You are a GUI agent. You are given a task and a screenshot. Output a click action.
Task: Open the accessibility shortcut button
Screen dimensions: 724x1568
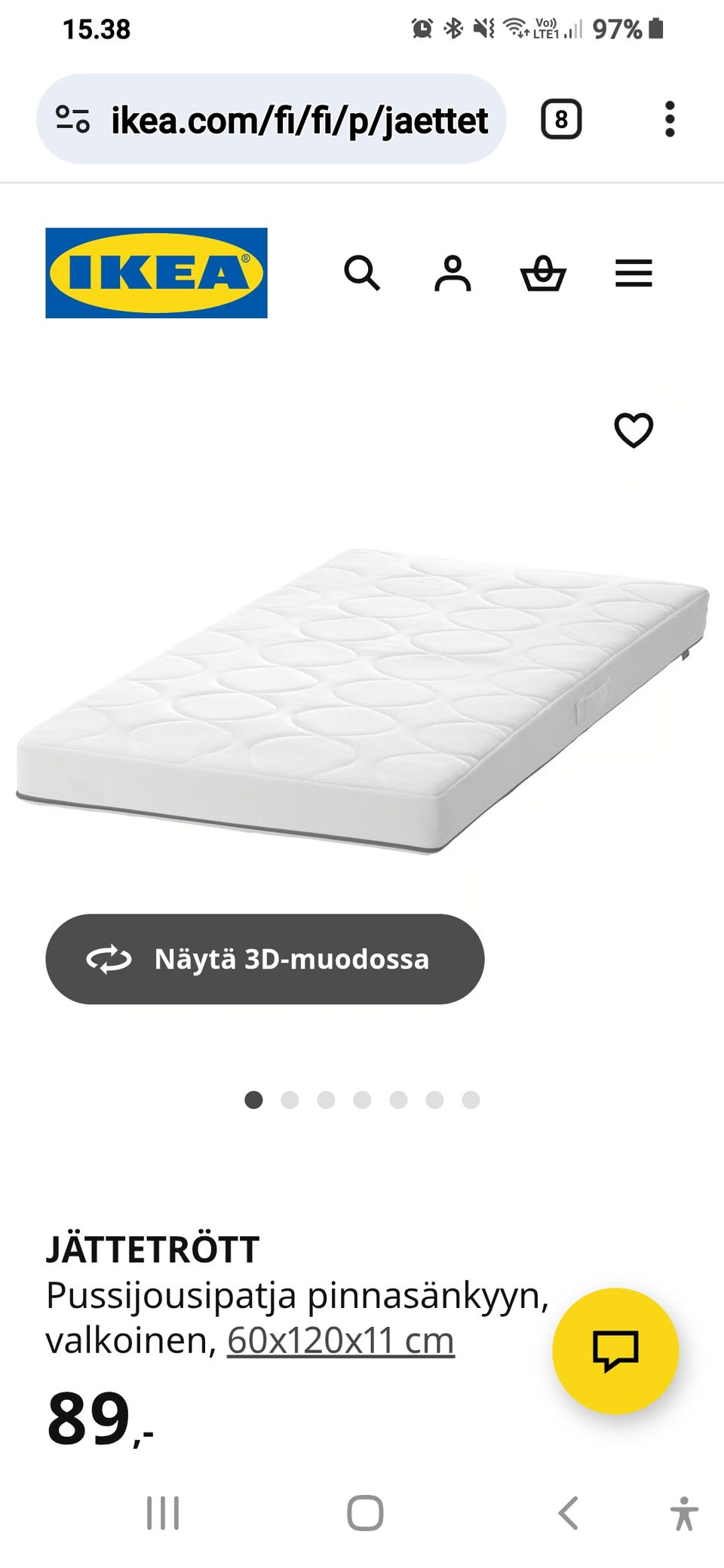click(683, 1512)
